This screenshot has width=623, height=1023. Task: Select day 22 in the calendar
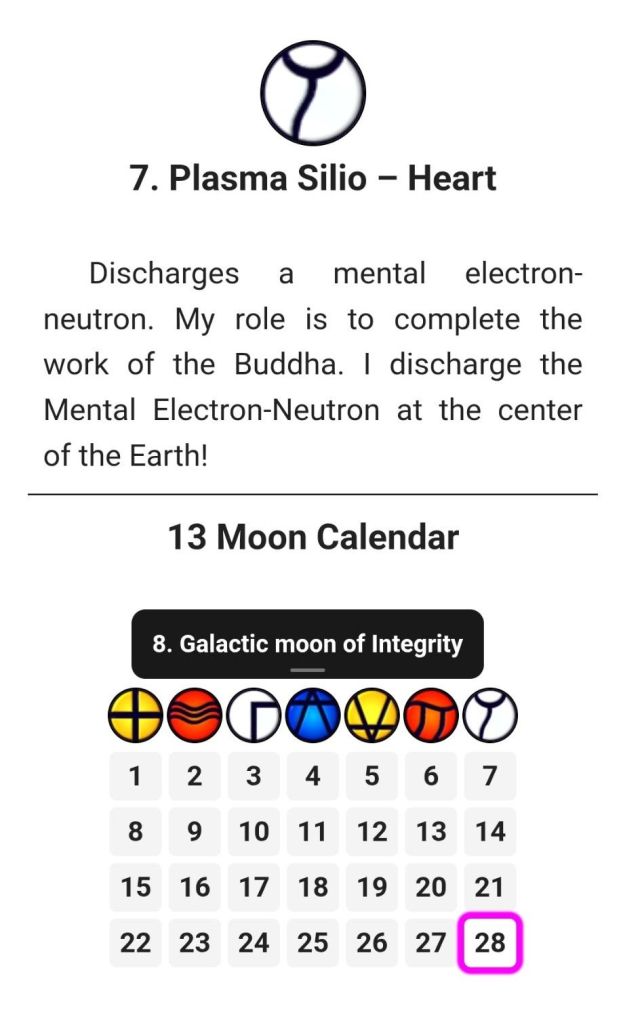[x=135, y=943]
